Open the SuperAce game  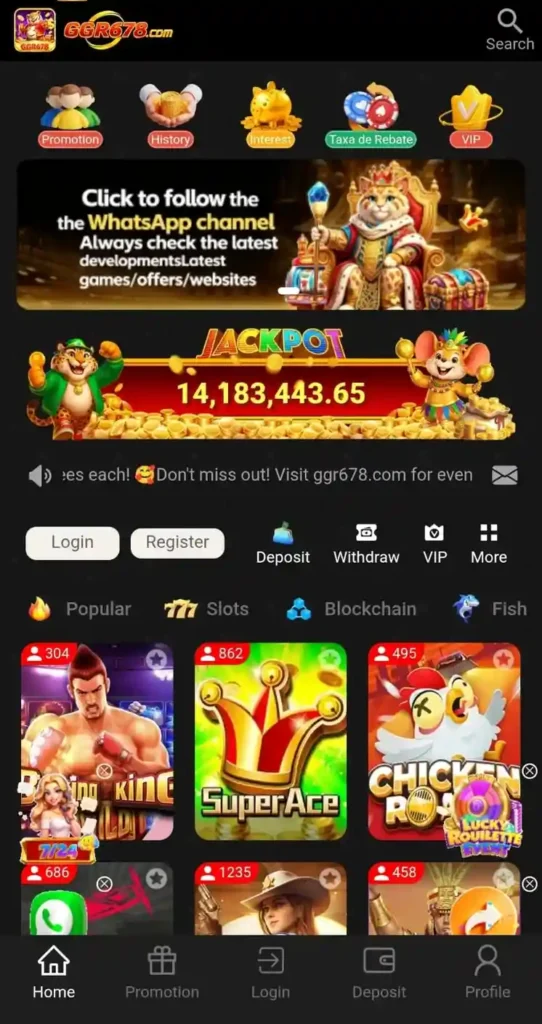(x=270, y=741)
